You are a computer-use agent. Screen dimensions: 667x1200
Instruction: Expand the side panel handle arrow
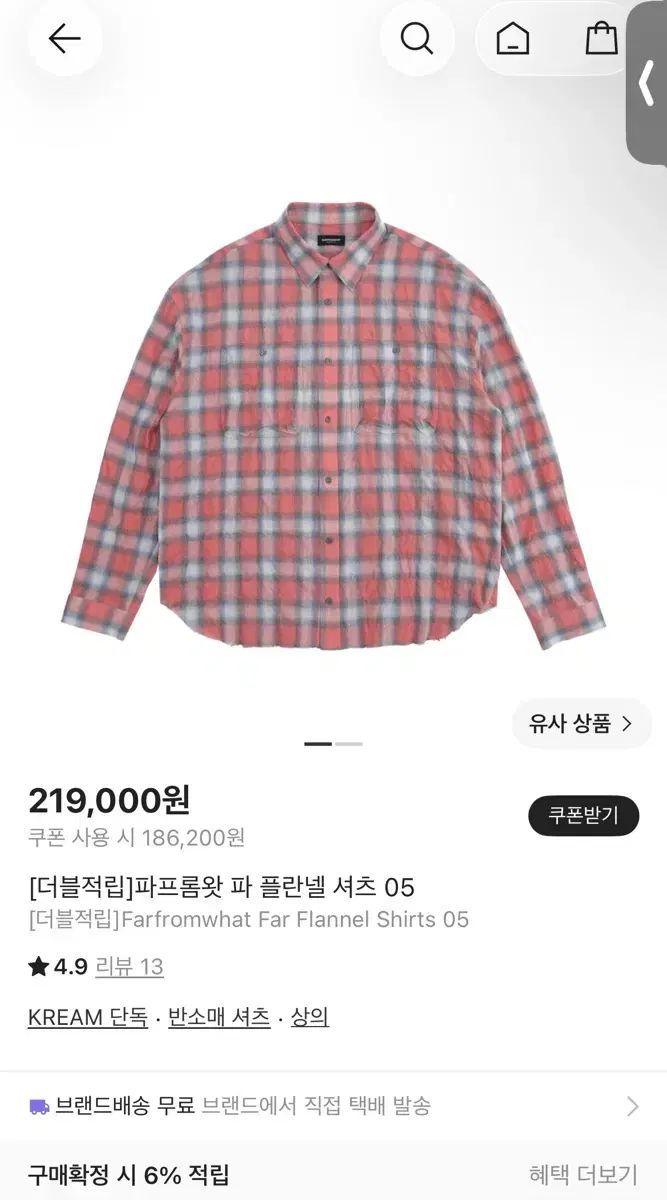[646, 84]
